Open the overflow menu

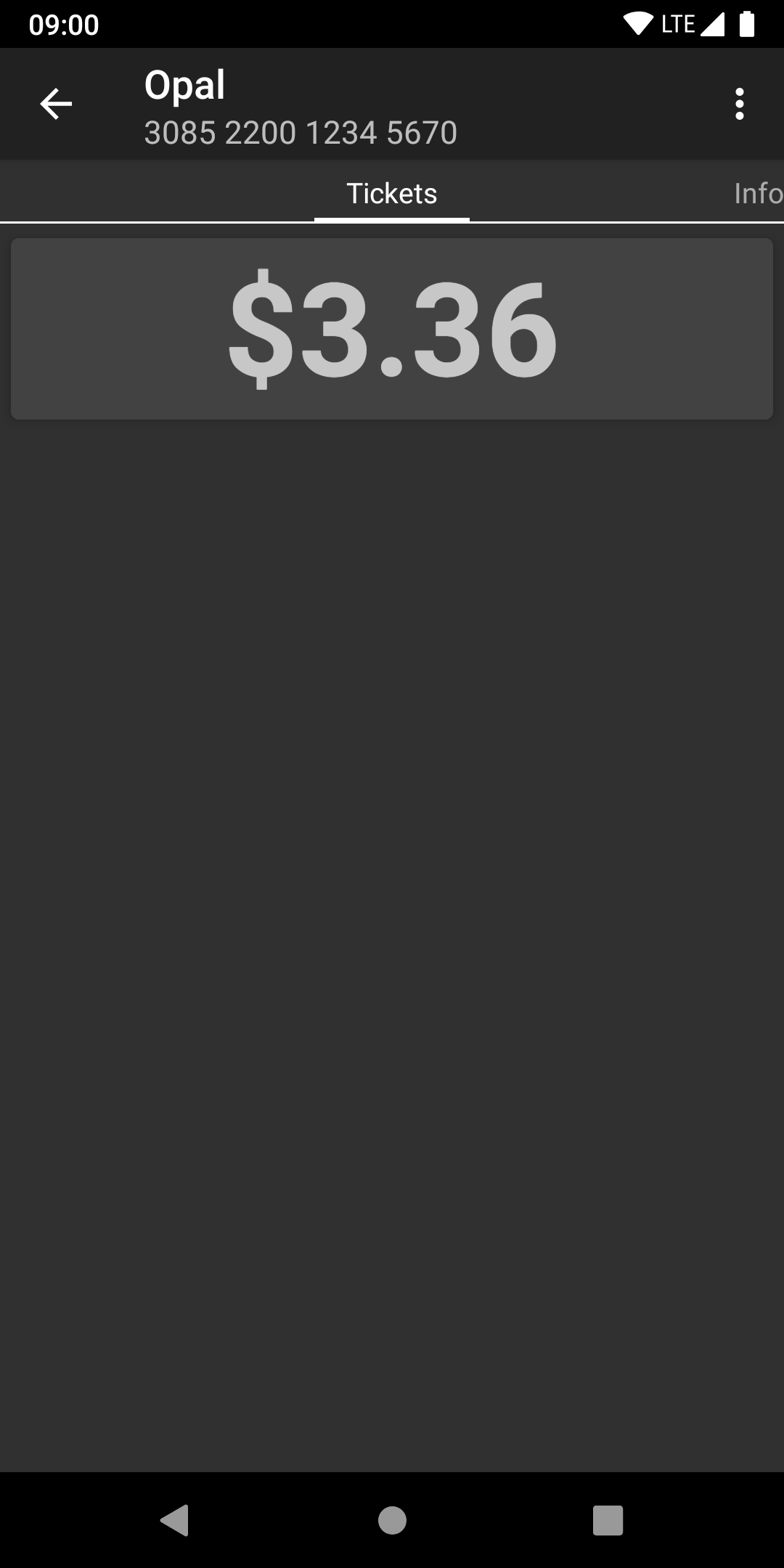click(739, 104)
